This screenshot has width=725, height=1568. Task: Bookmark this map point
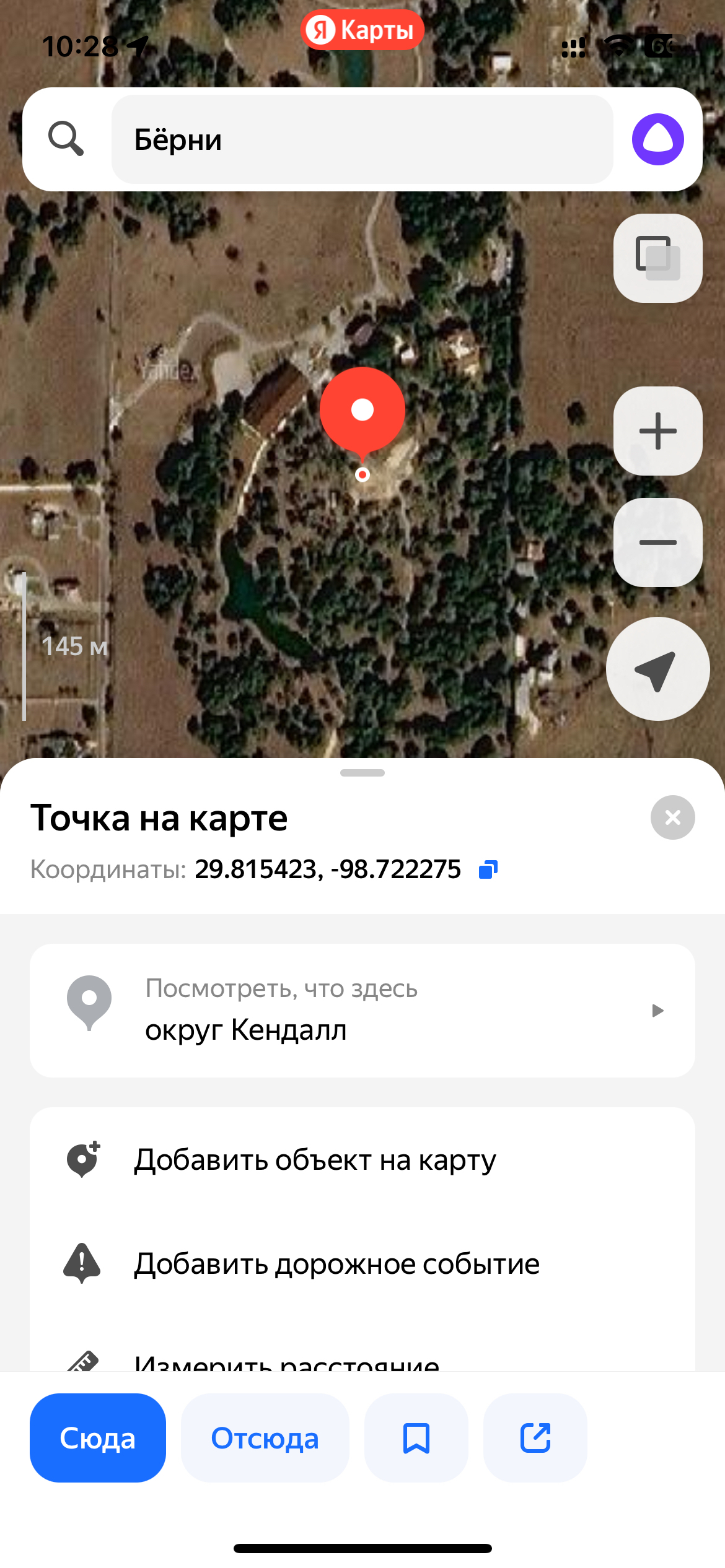416,1438
